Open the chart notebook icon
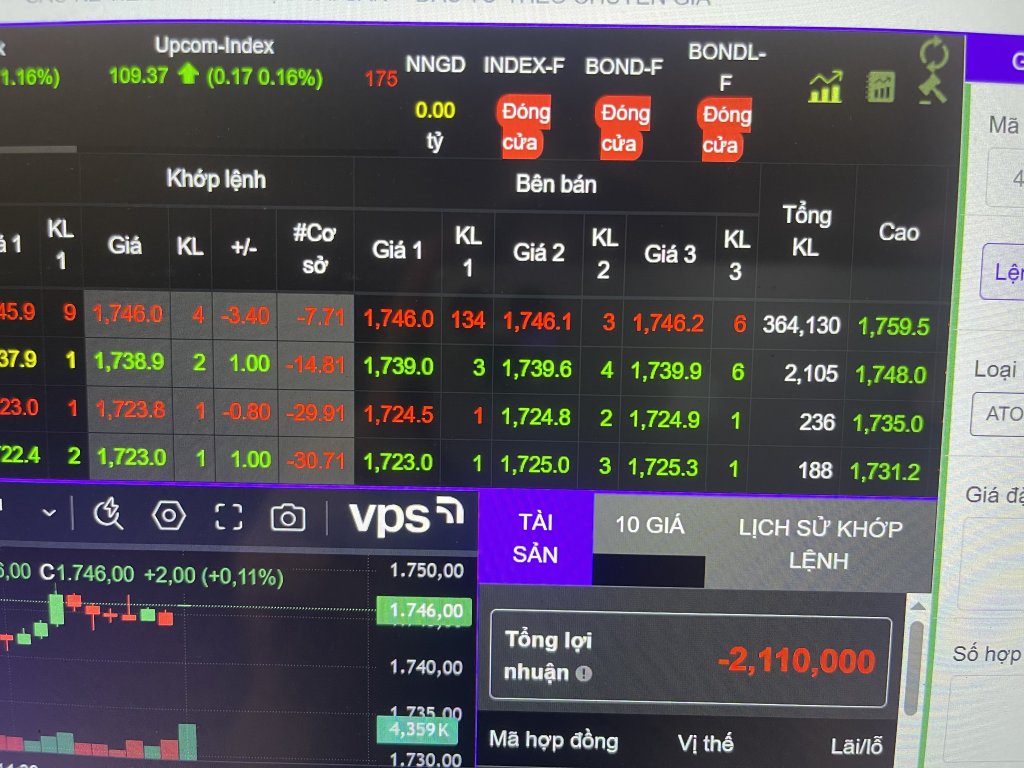Screen dimensions: 1024x768 click(x=880, y=87)
